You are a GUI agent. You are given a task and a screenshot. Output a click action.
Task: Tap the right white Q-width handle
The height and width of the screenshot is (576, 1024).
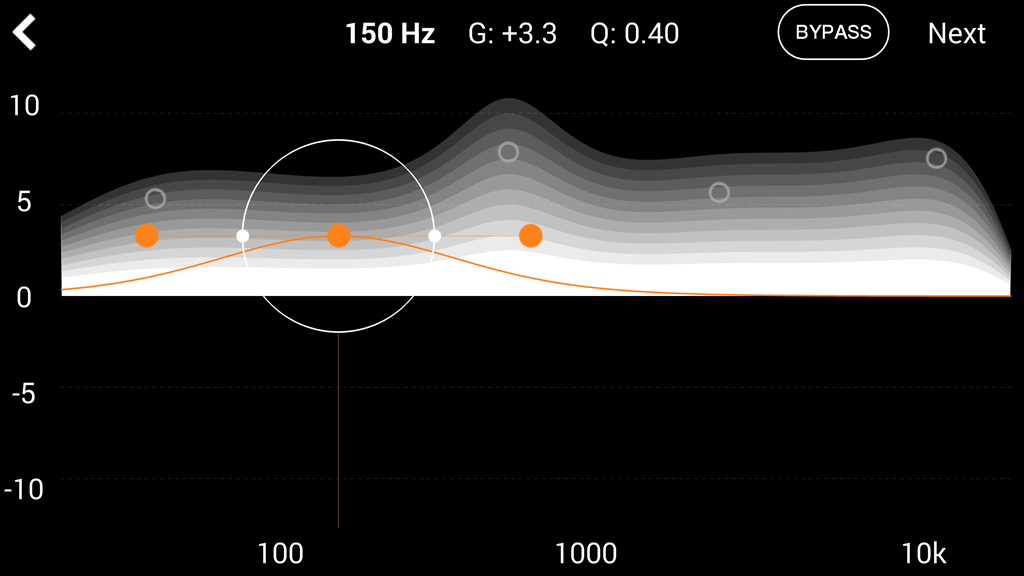coord(434,236)
